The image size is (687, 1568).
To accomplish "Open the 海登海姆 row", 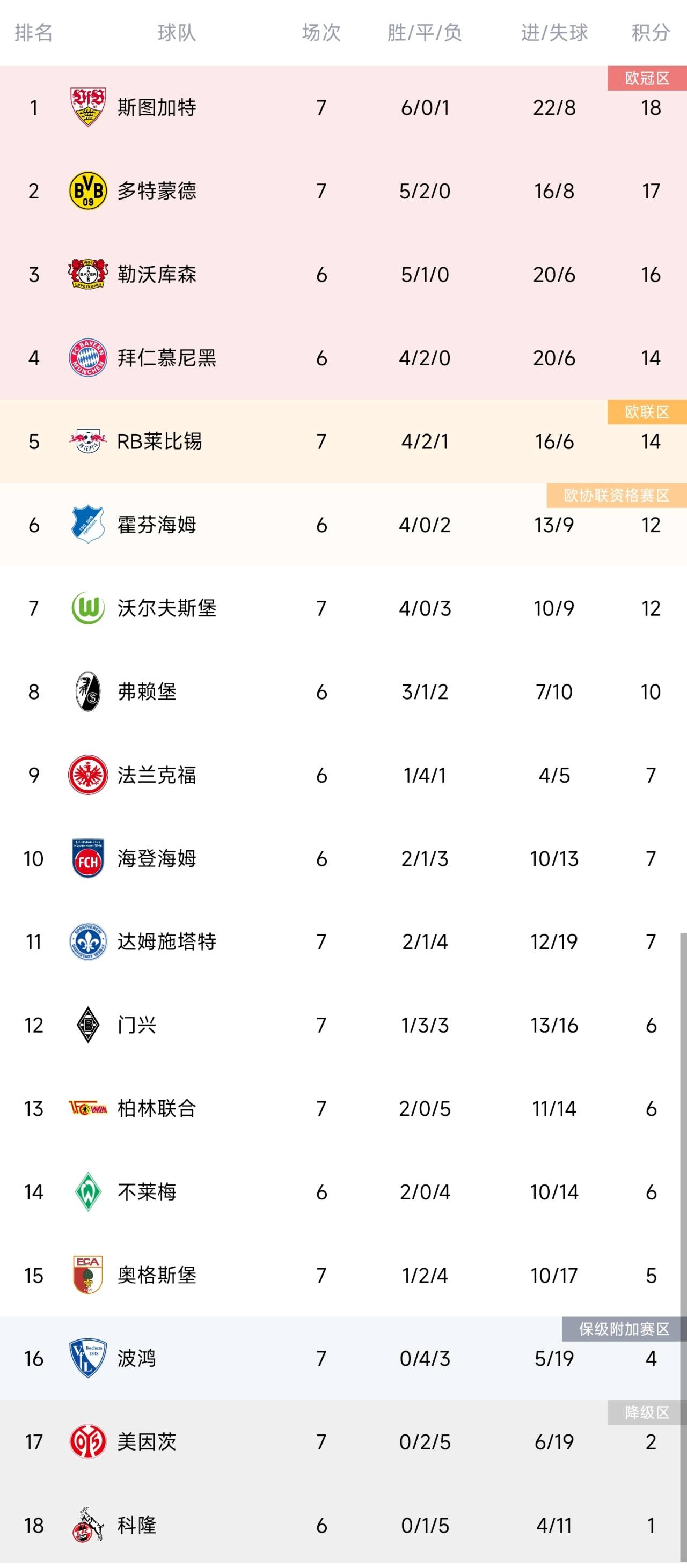I will pyautogui.click(x=343, y=858).
